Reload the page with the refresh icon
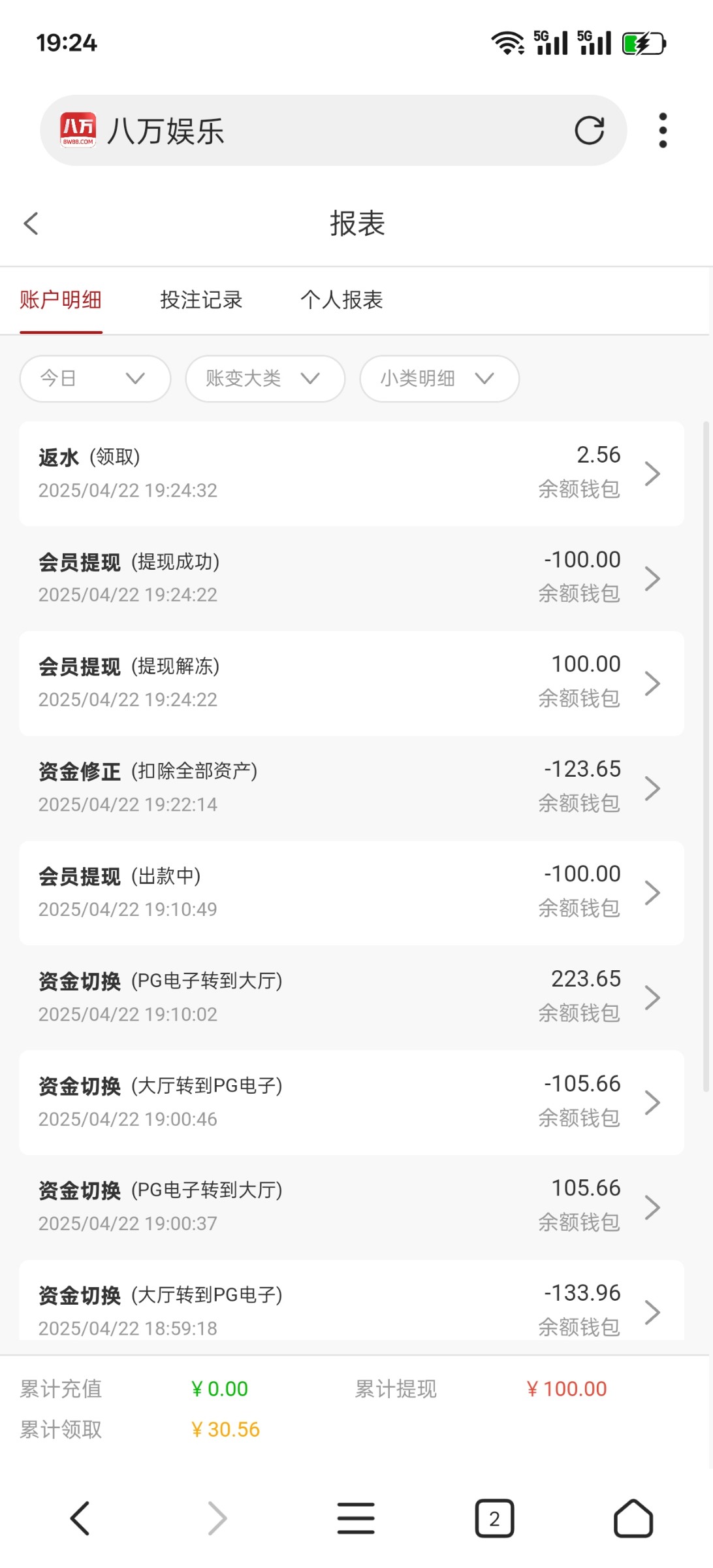Image resolution: width=713 pixels, height=1568 pixels. [x=589, y=130]
